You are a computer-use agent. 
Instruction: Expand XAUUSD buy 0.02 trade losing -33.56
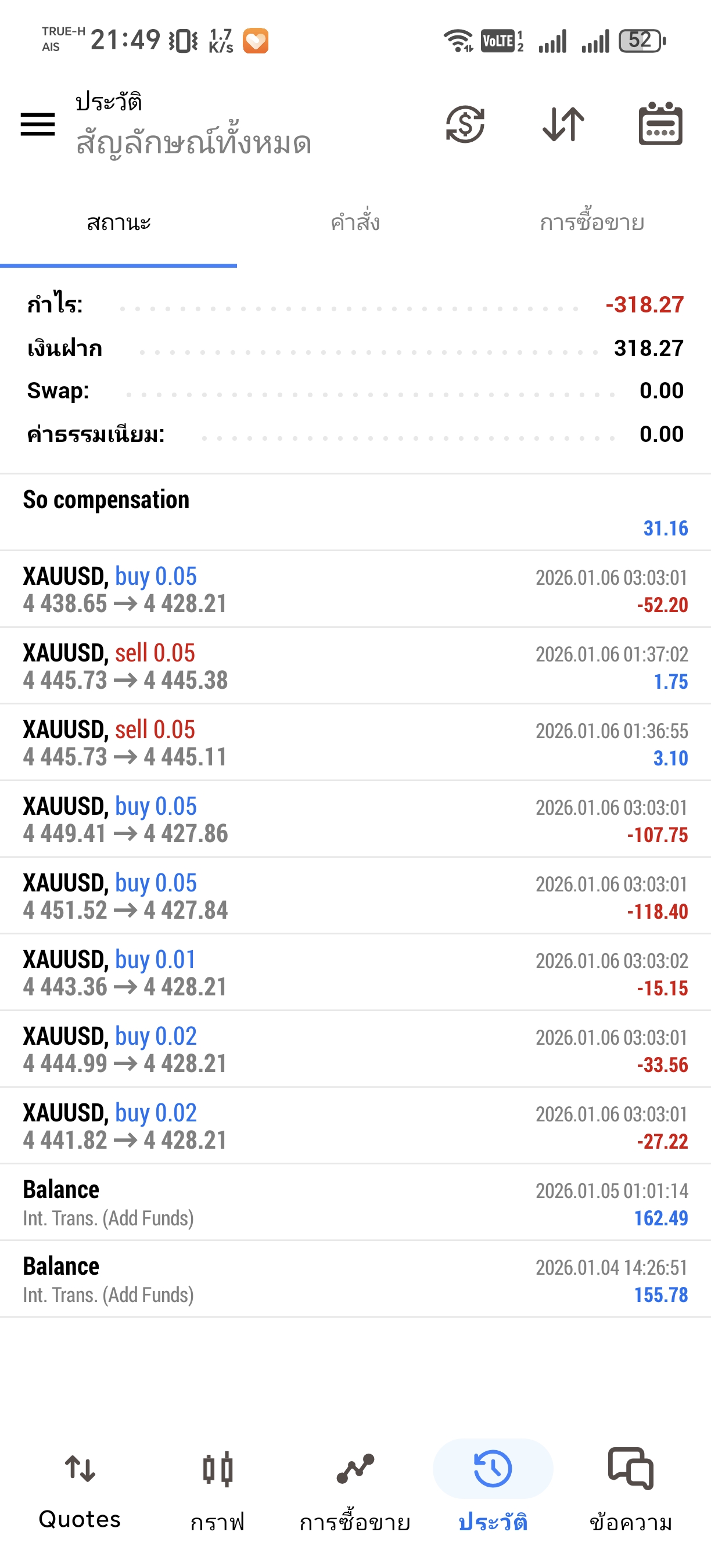click(x=355, y=1049)
